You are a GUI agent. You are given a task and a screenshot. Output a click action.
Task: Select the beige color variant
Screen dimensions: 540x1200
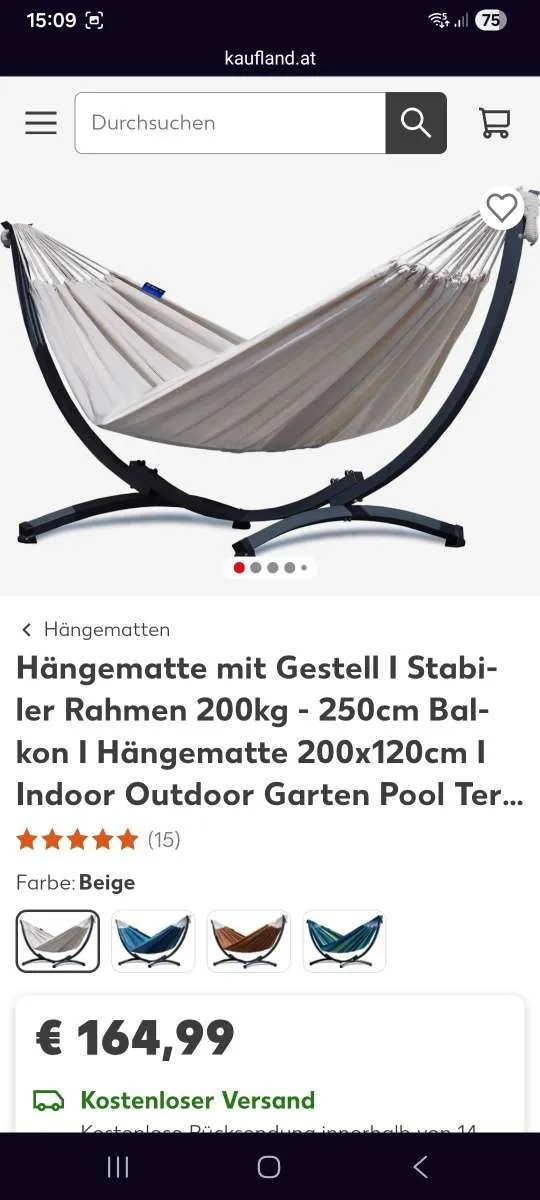tap(58, 941)
